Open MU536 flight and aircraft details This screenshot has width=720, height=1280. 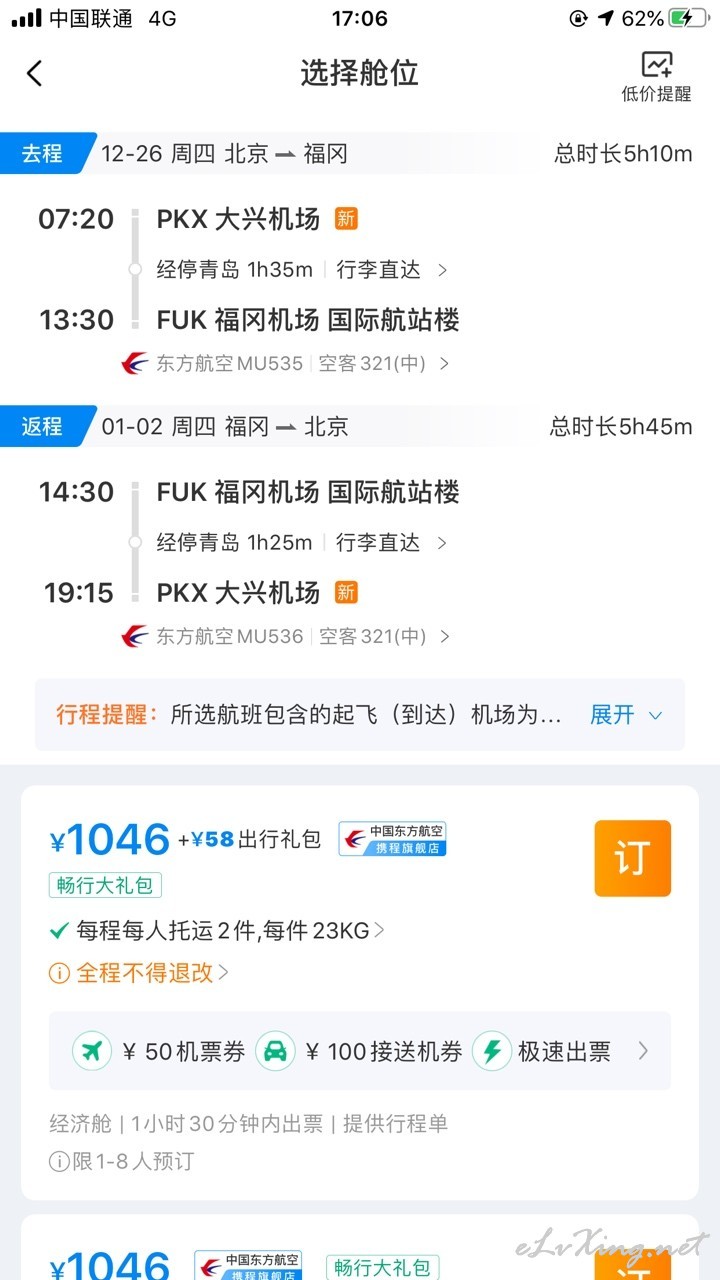(x=285, y=637)
